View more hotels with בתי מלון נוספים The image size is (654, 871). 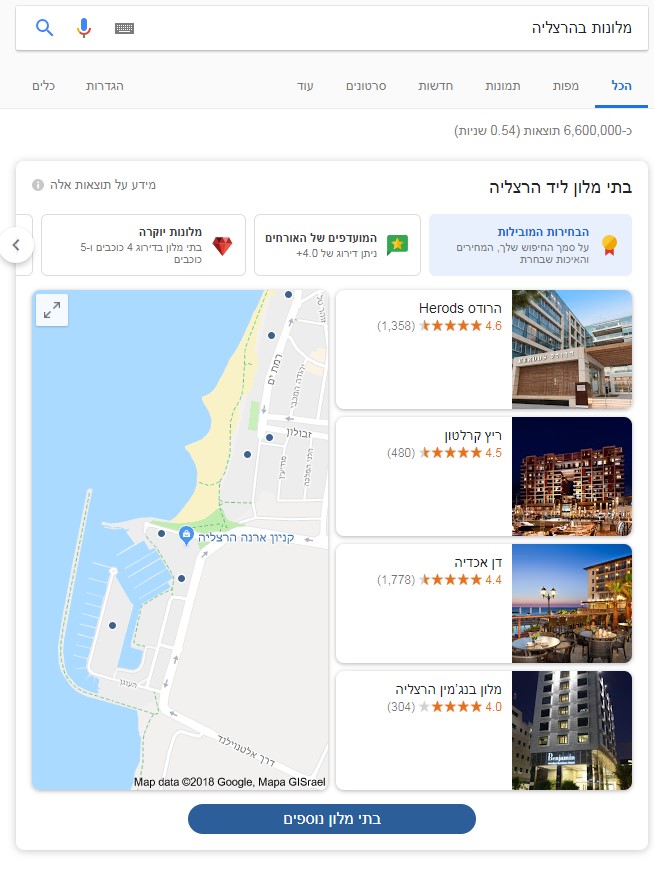pos(331,818)
